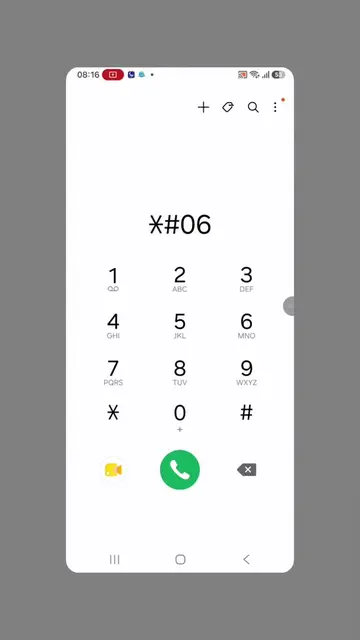The width and height of the screenshot is (360, 640).
Task: Enter the star symbol key
Action: [x=113, y=413]
